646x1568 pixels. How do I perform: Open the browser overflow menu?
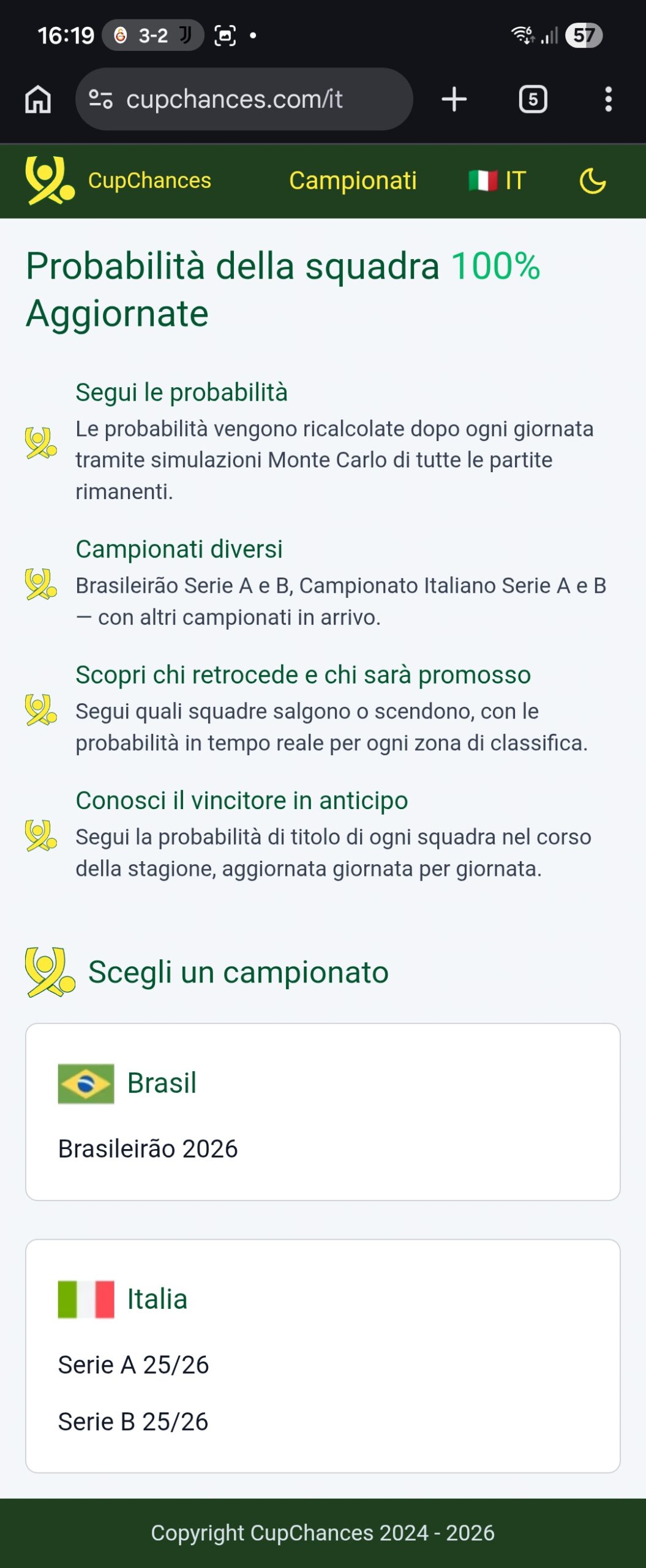[608, 99]
